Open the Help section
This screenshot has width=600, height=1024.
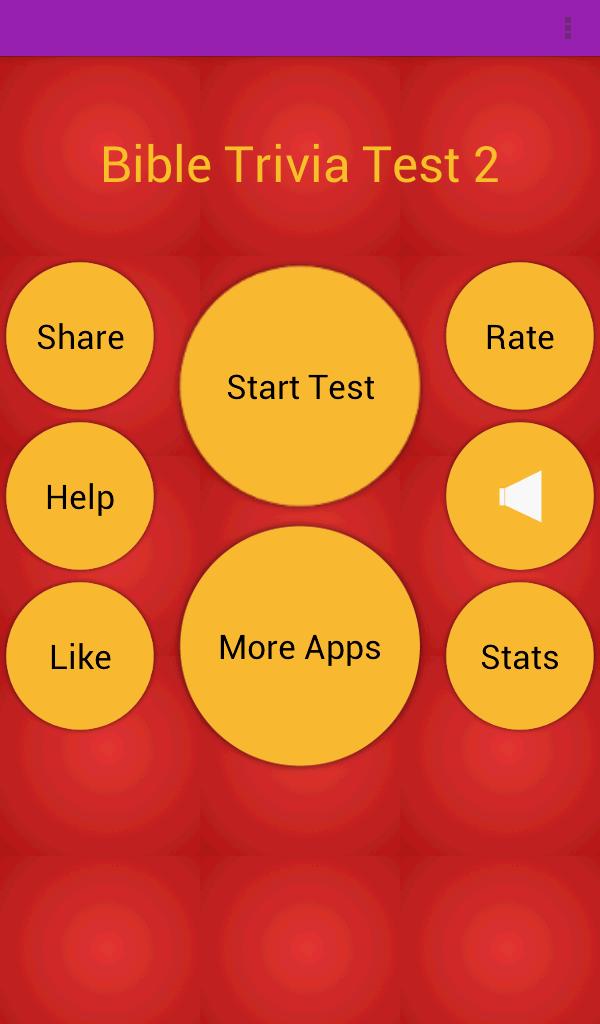(80, 496)
